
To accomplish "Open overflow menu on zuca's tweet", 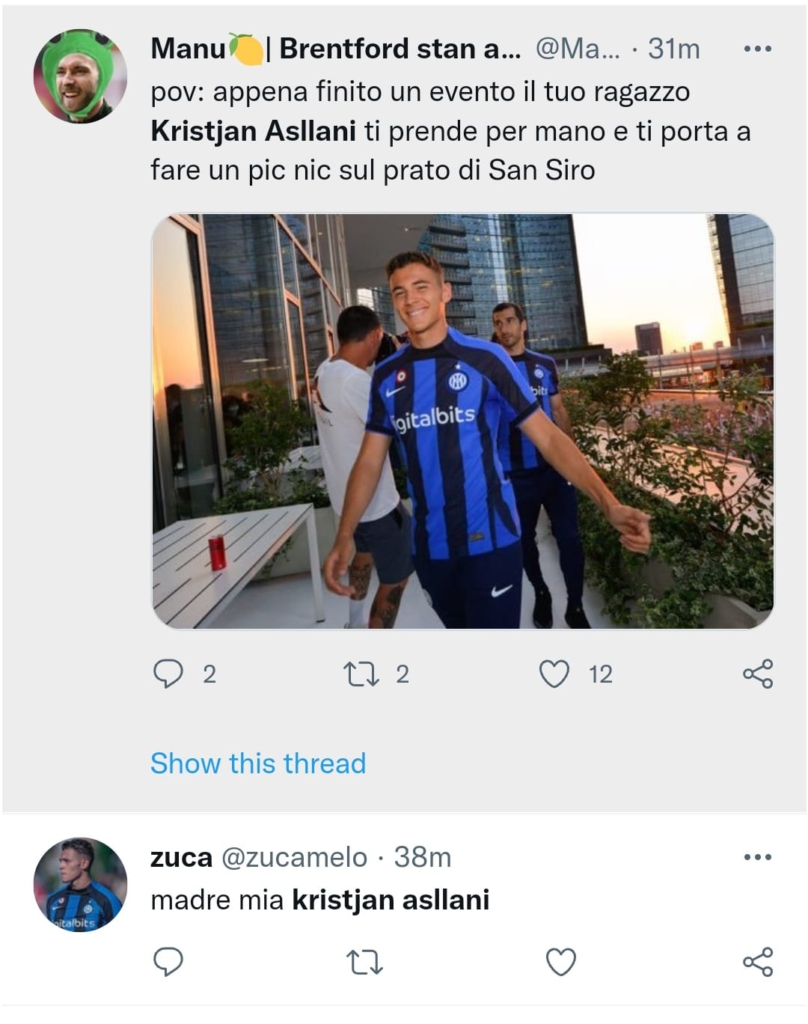I will [758, 857].
